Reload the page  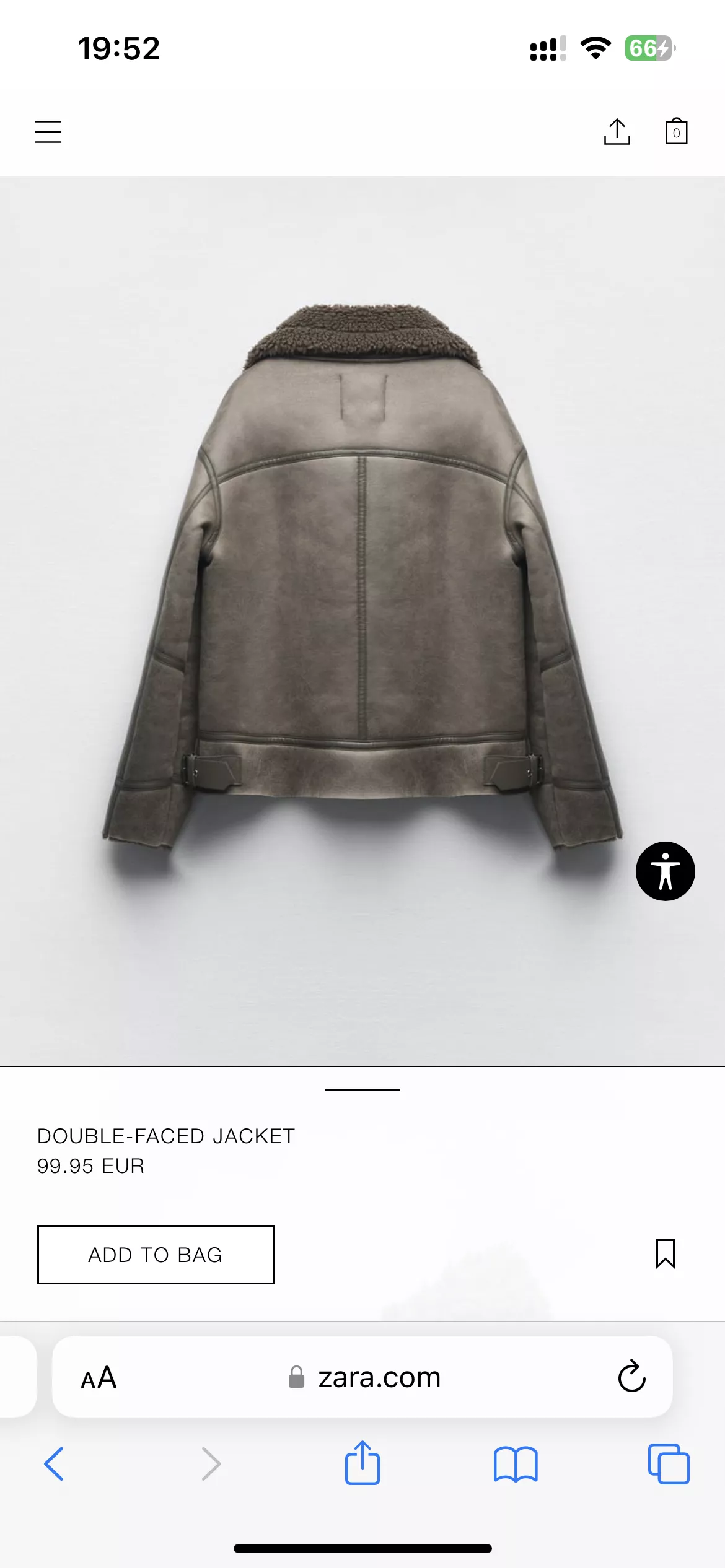(x=631, y=1377)
